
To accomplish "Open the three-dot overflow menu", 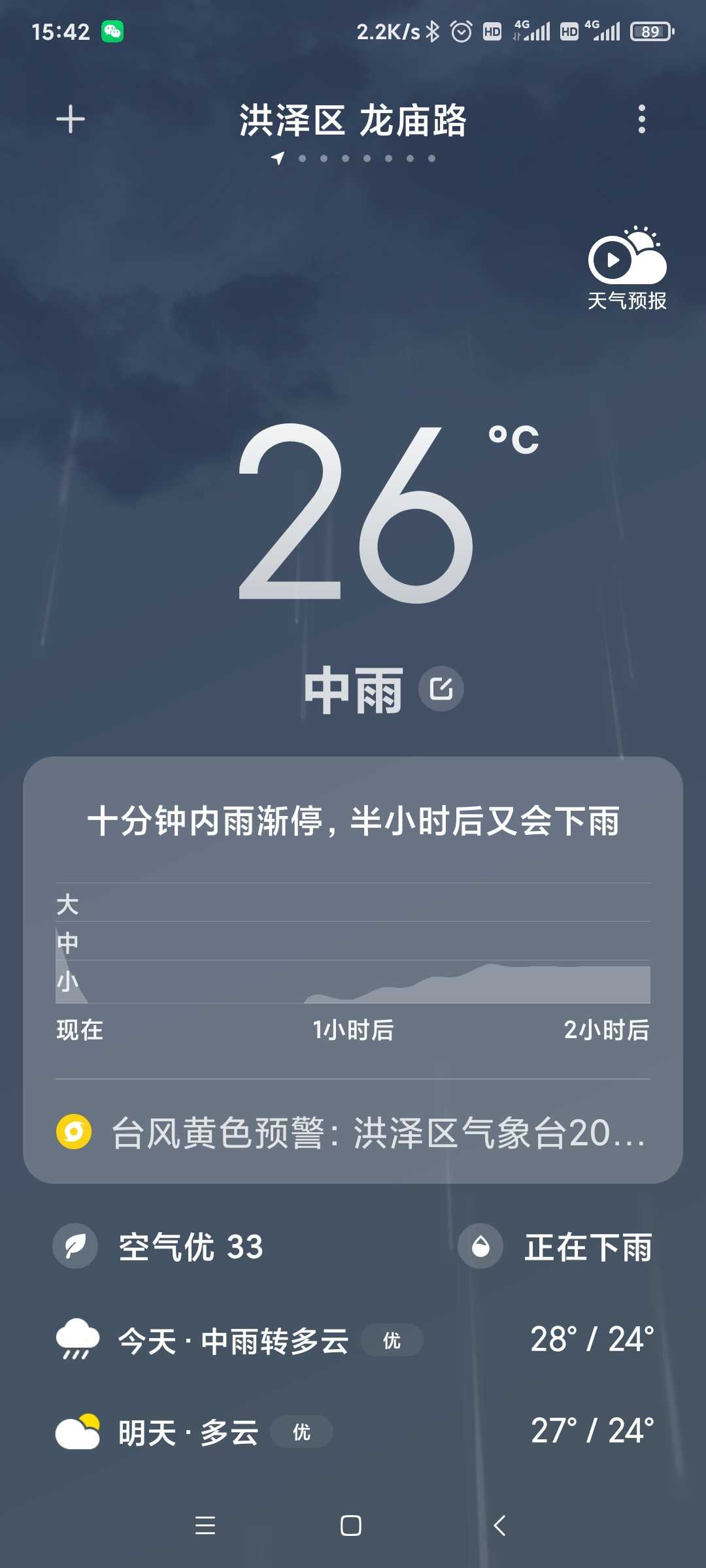I will [x=641, y=120].
